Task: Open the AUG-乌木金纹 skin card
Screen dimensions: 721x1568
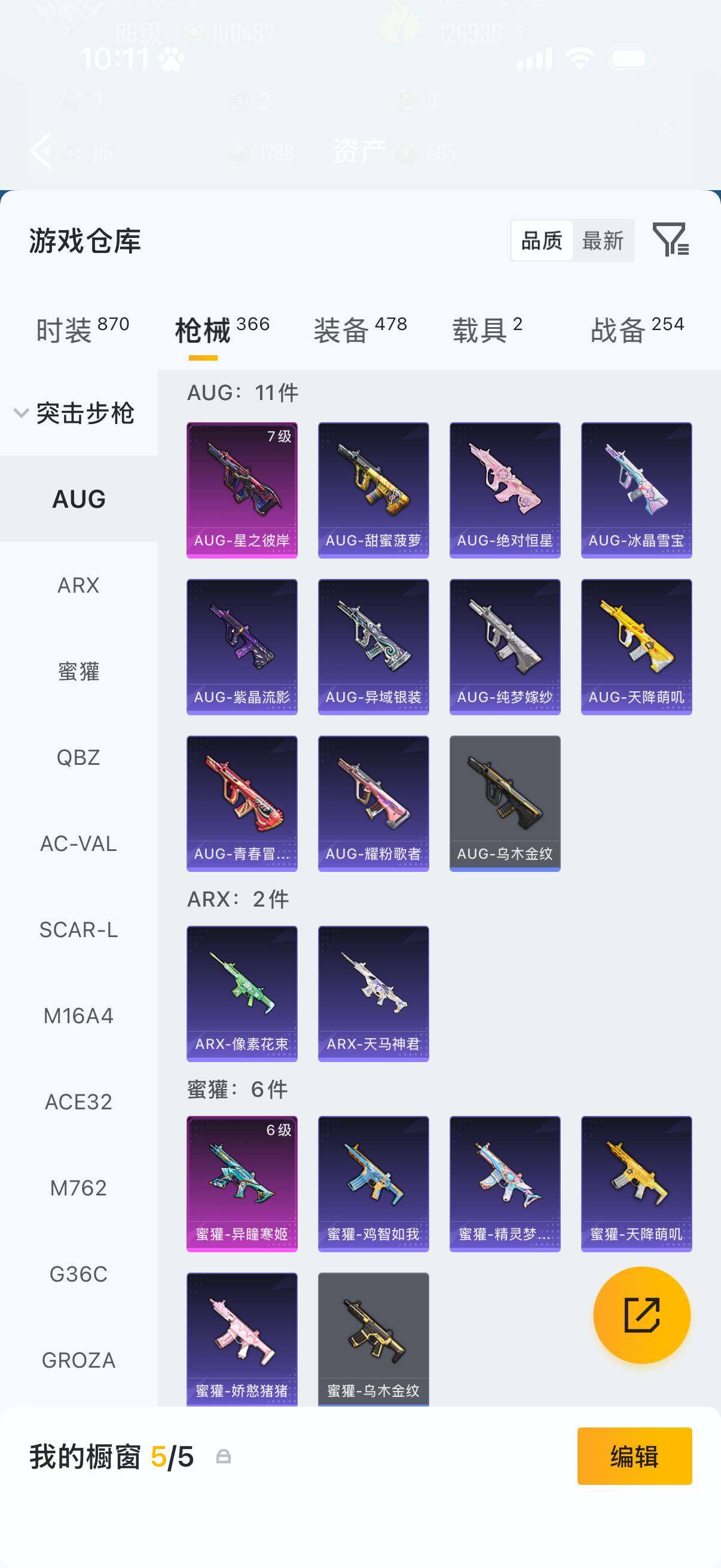Action: (505, 804)
